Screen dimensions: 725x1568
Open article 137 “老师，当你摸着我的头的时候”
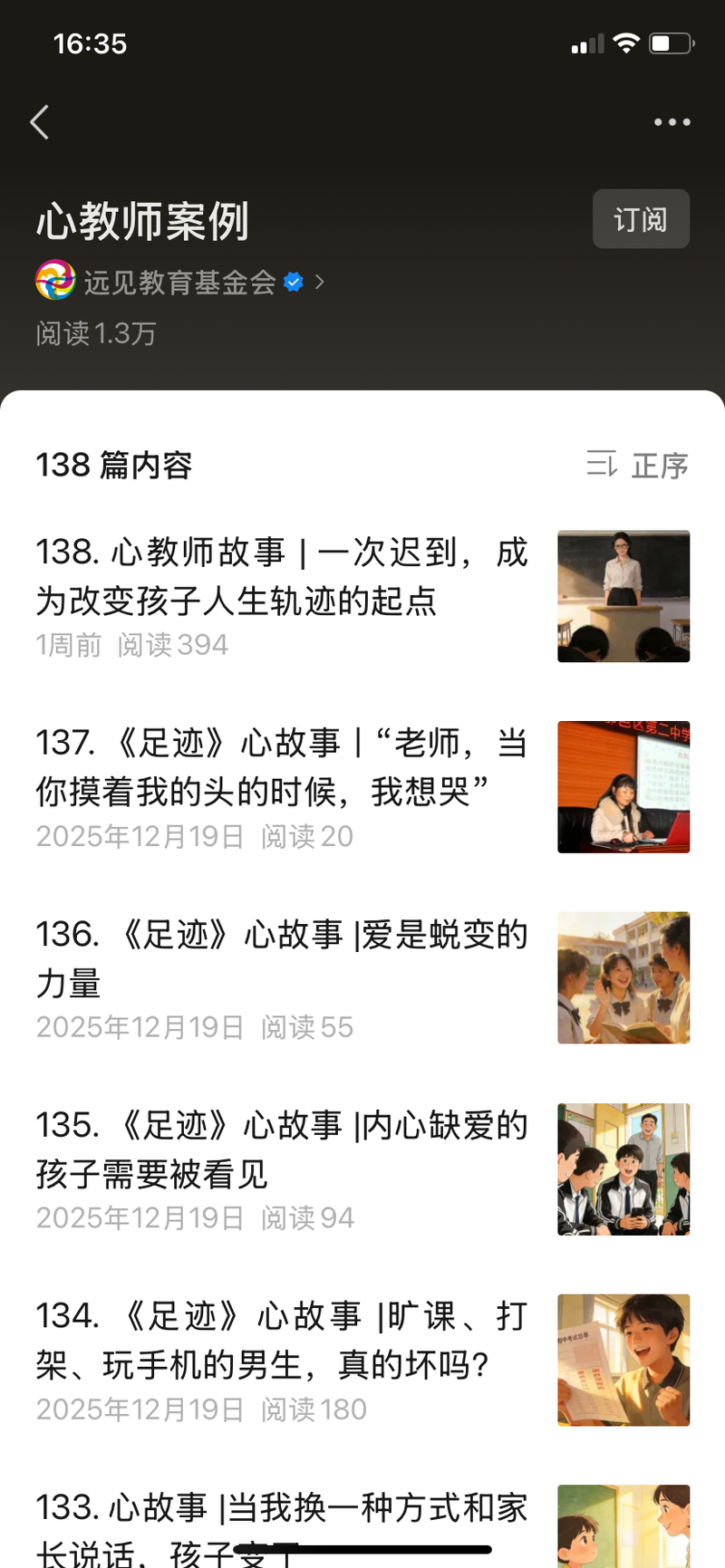281,767
